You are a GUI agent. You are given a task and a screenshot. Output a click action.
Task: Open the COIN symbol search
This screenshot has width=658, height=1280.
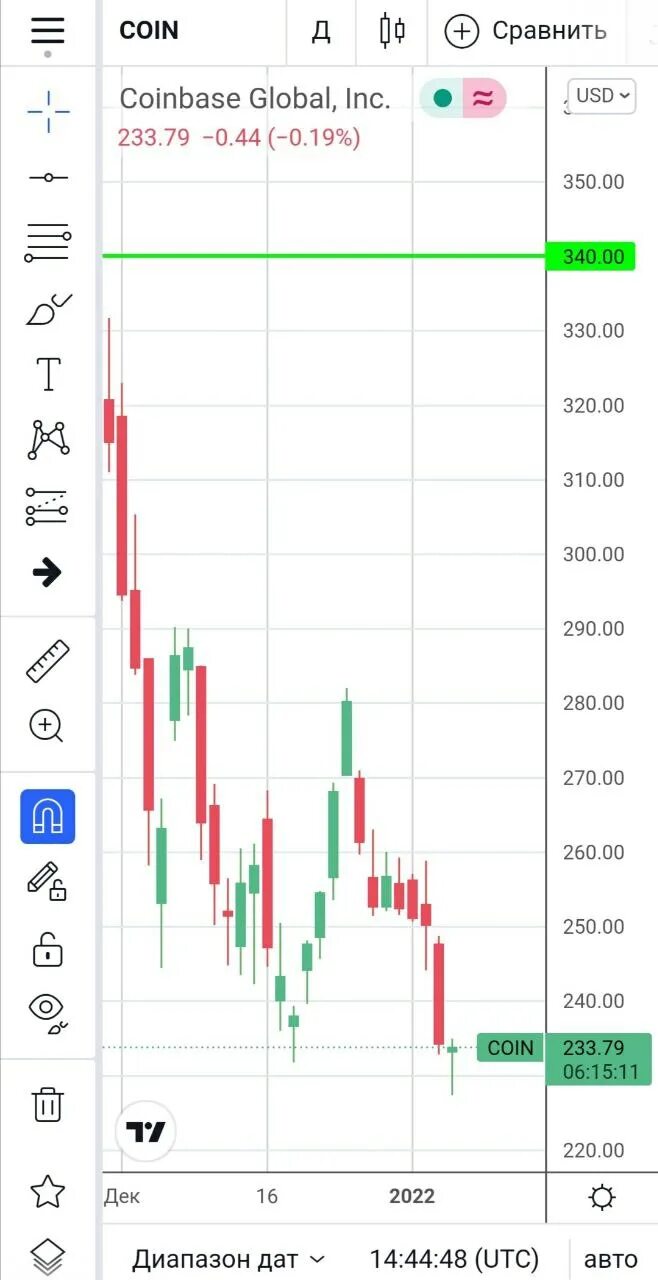149,31
